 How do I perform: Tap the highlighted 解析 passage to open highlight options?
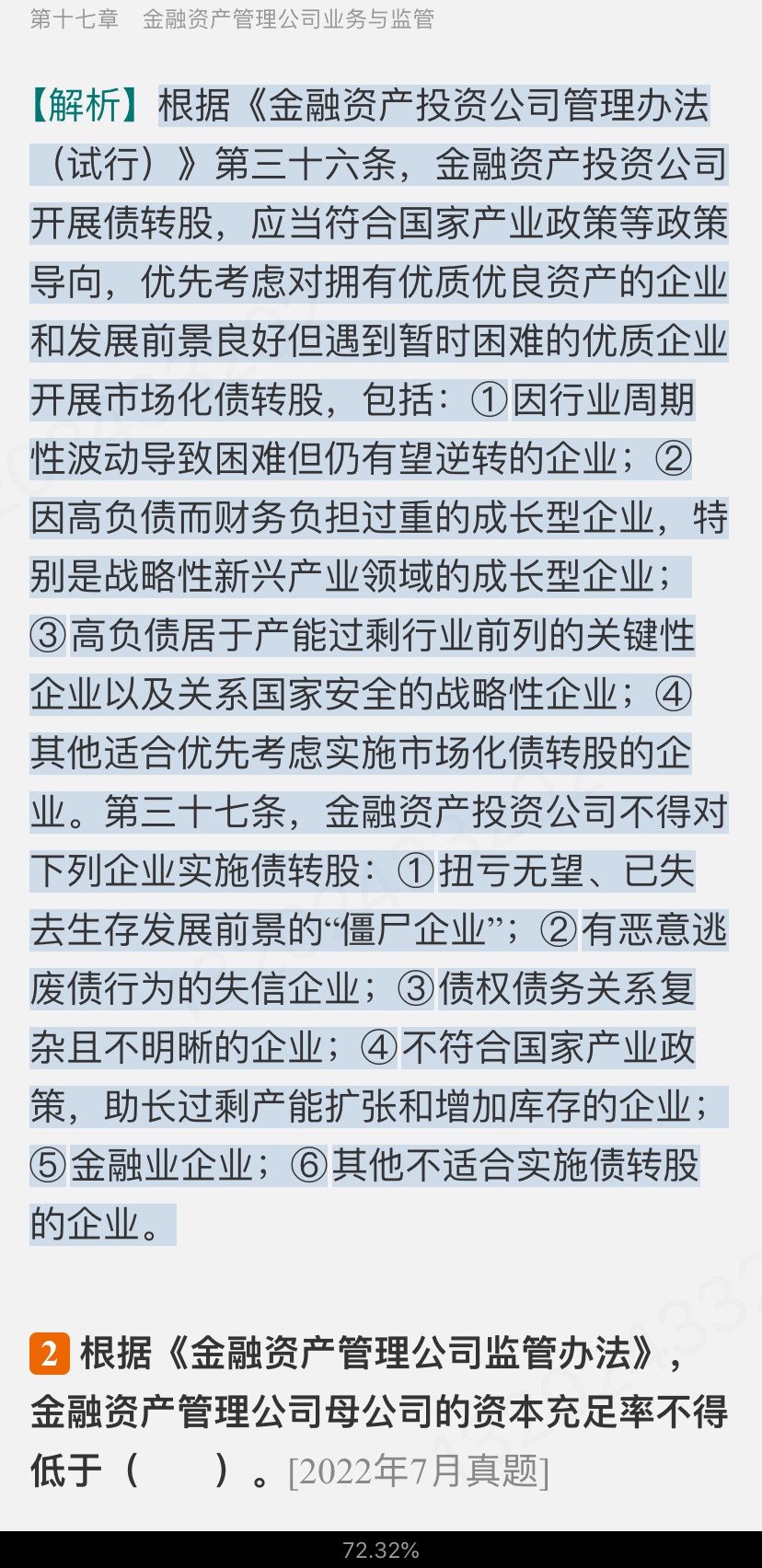pos(379,635)
